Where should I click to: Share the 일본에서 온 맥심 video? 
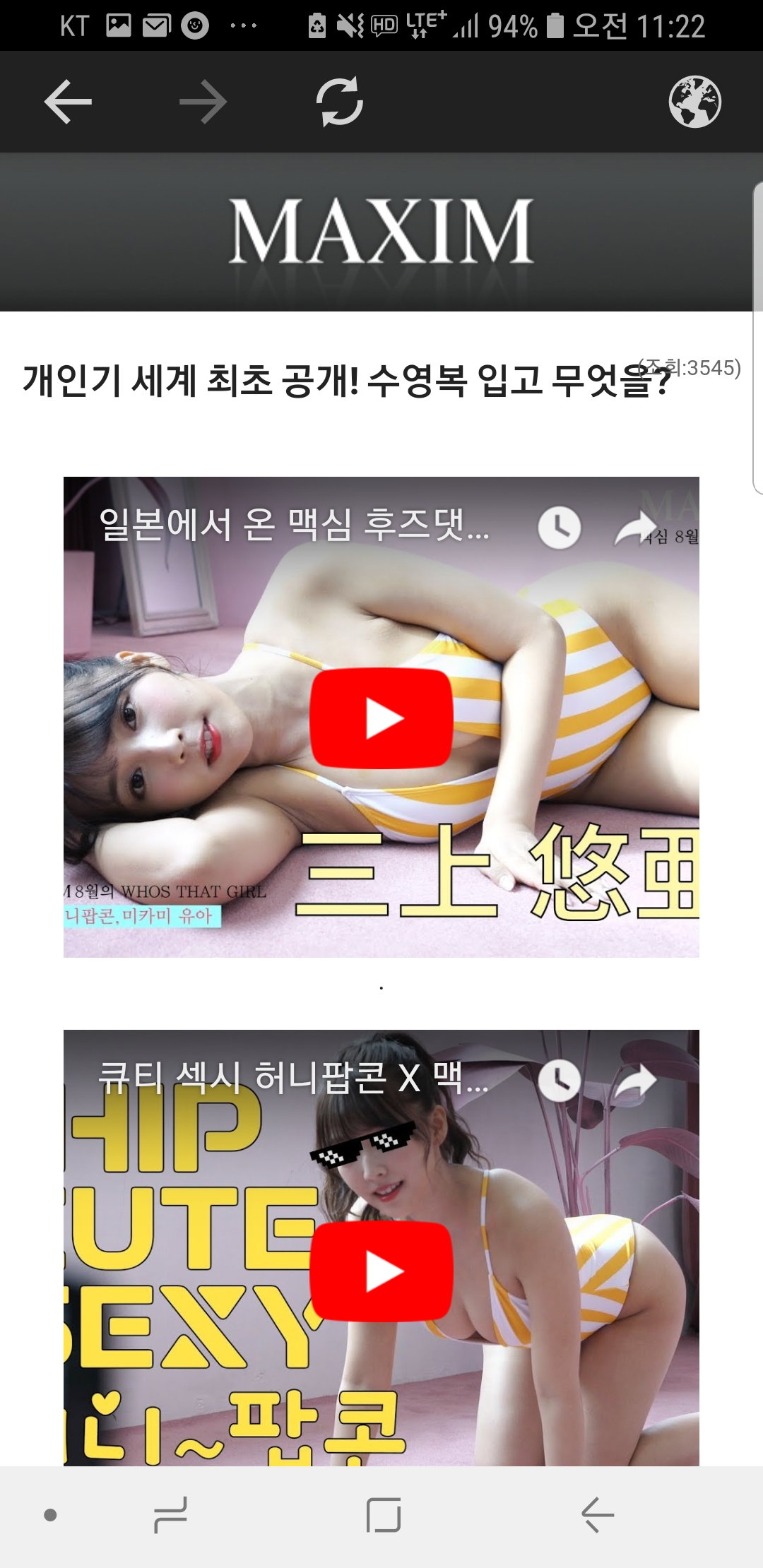tap(636, 528)
